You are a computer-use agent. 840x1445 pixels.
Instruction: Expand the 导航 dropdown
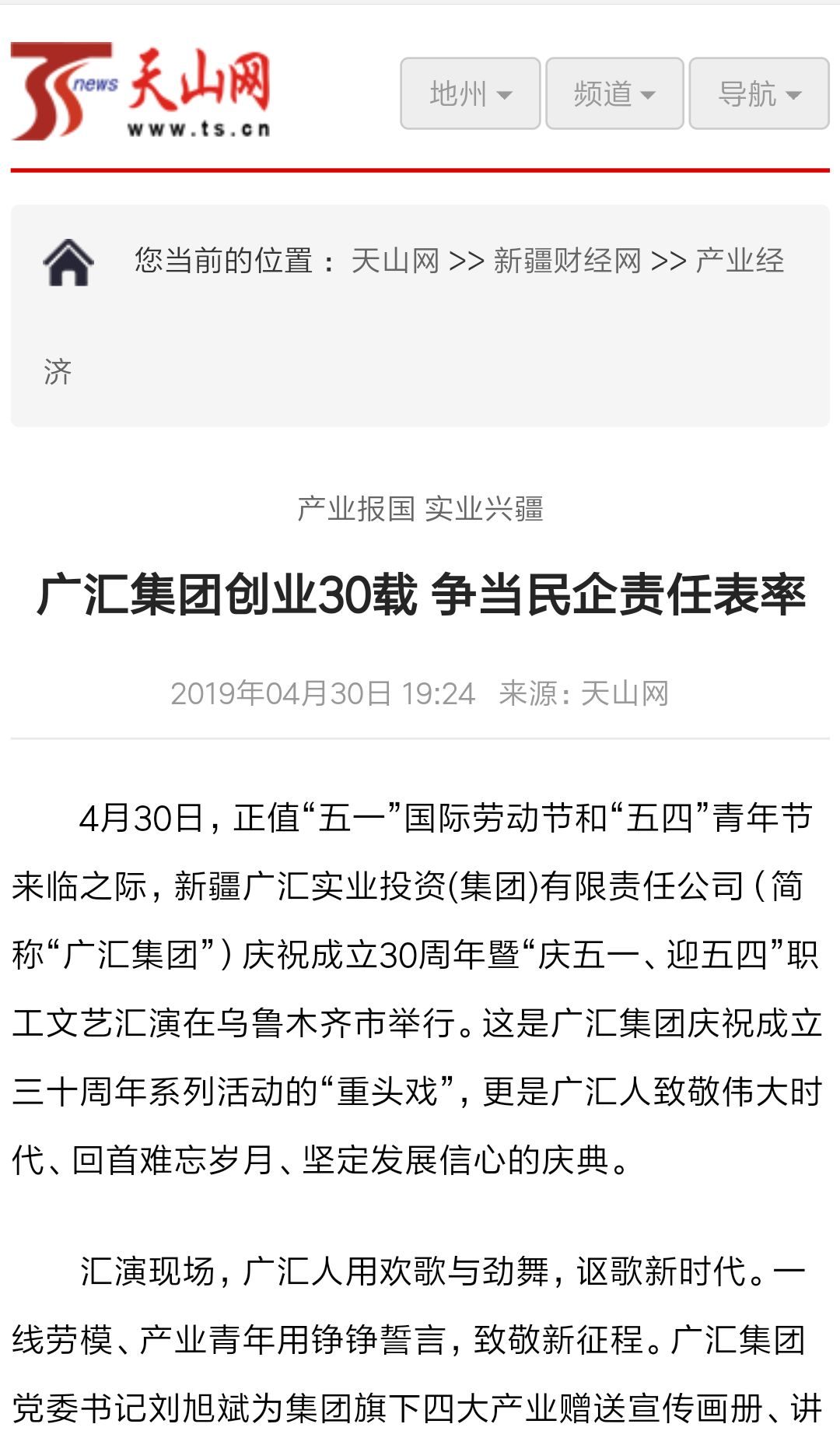coord(759,93)
